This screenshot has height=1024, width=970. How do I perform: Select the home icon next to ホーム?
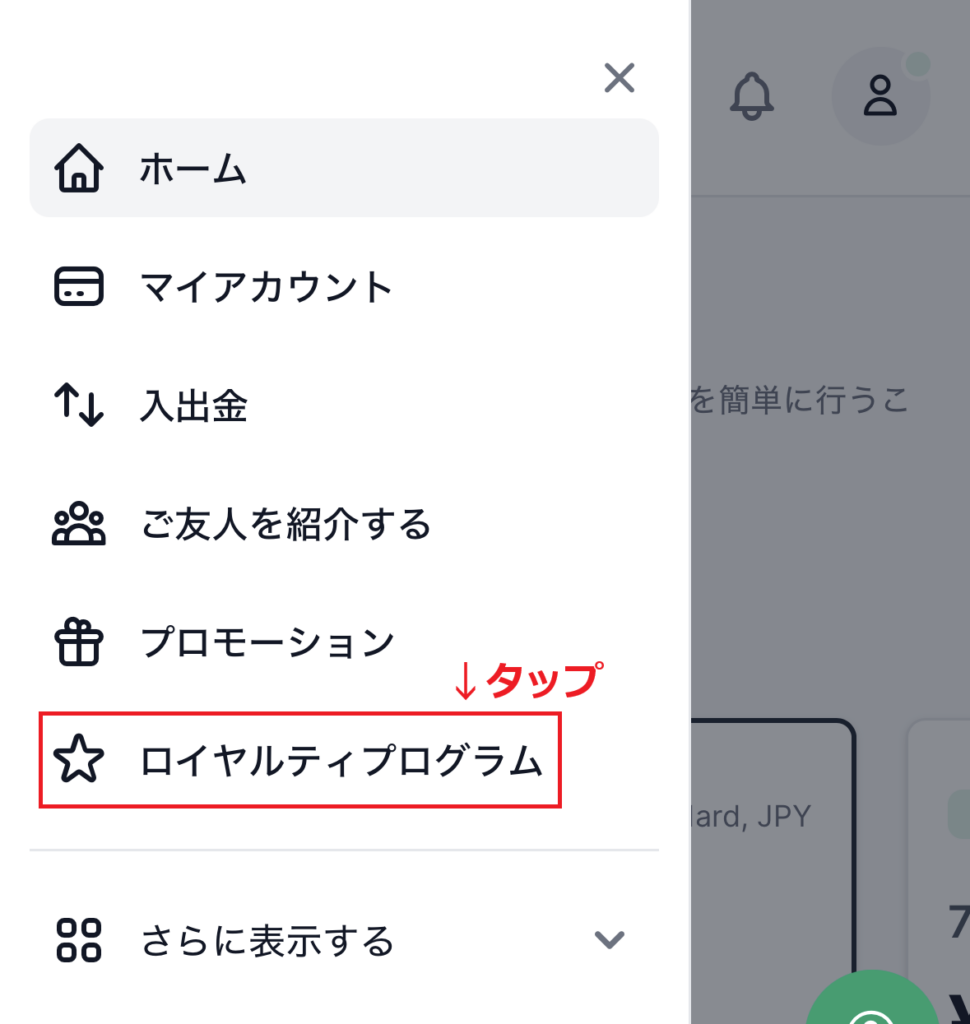coord(79,170)
